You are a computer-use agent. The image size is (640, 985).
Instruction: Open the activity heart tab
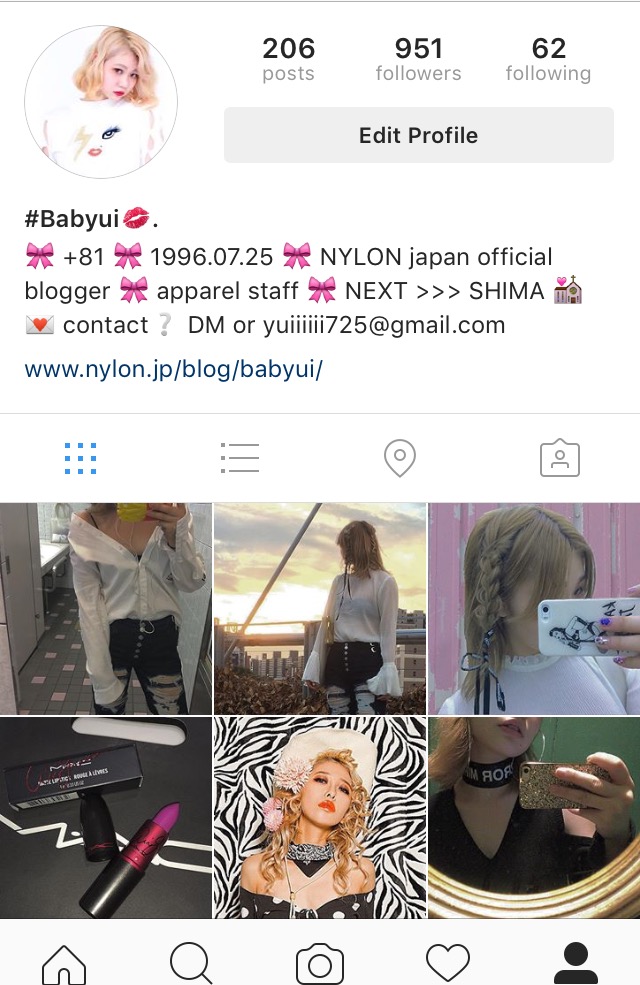click(447, 962)
